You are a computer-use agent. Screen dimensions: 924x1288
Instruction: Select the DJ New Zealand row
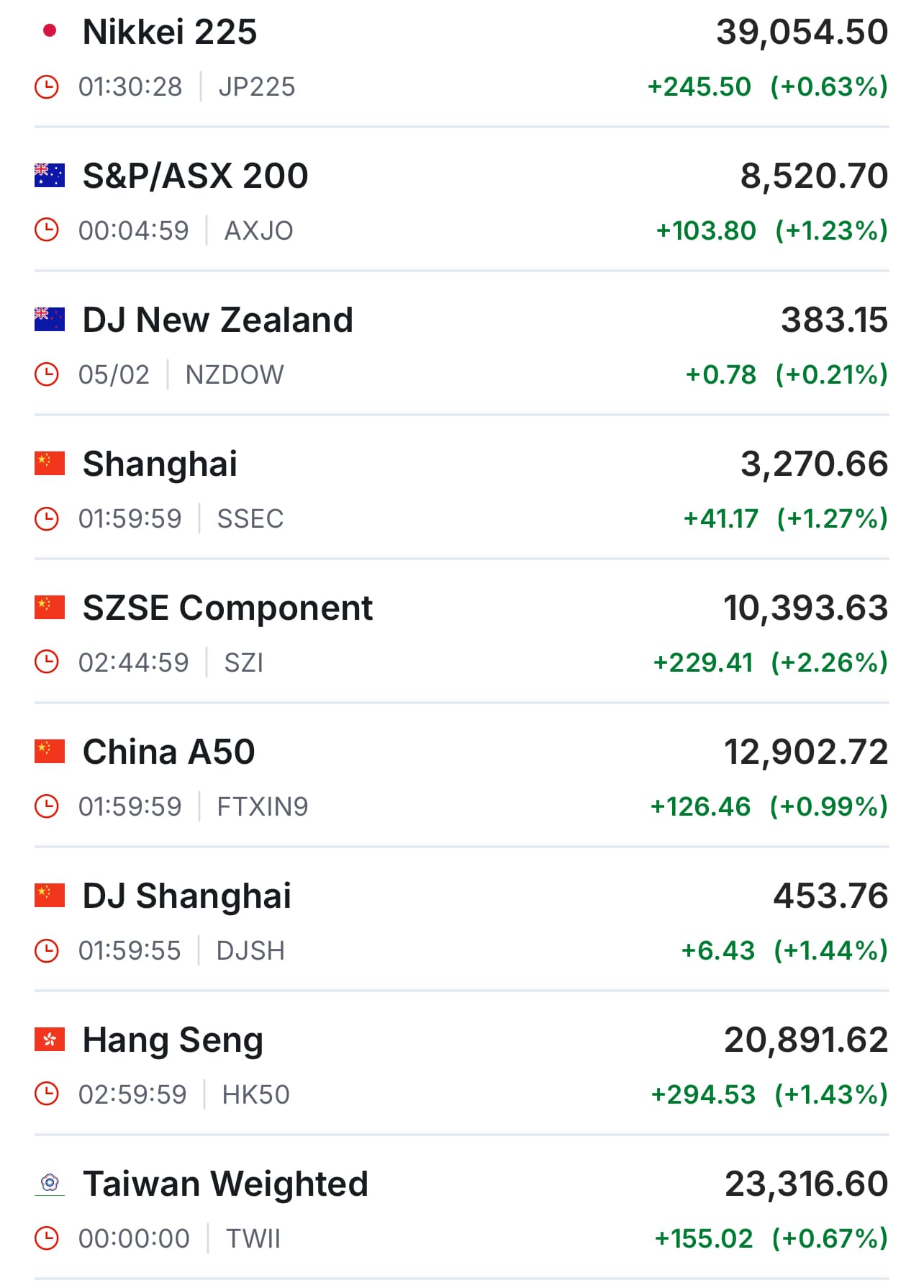(217, 321)
